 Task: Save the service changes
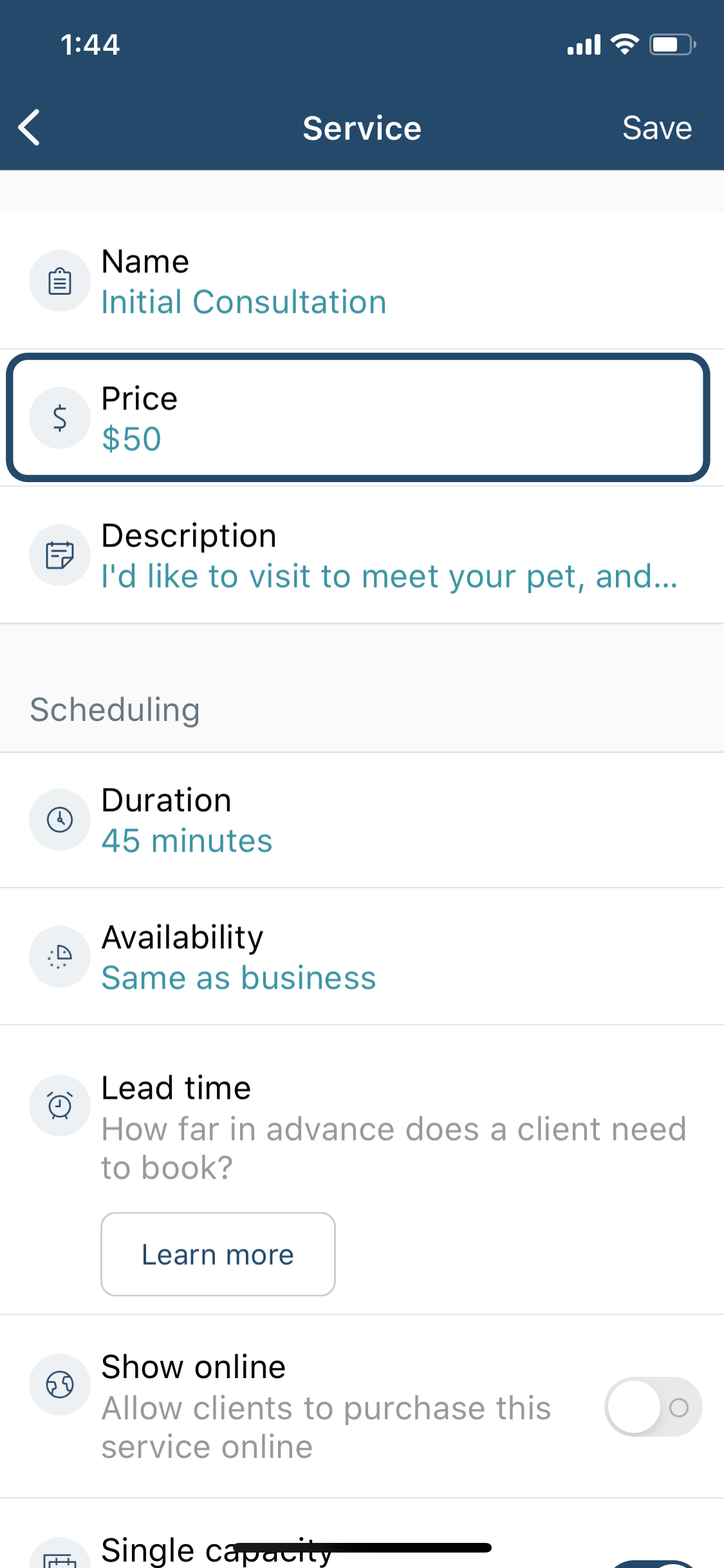pyautogui.click(x=657, y=127)
